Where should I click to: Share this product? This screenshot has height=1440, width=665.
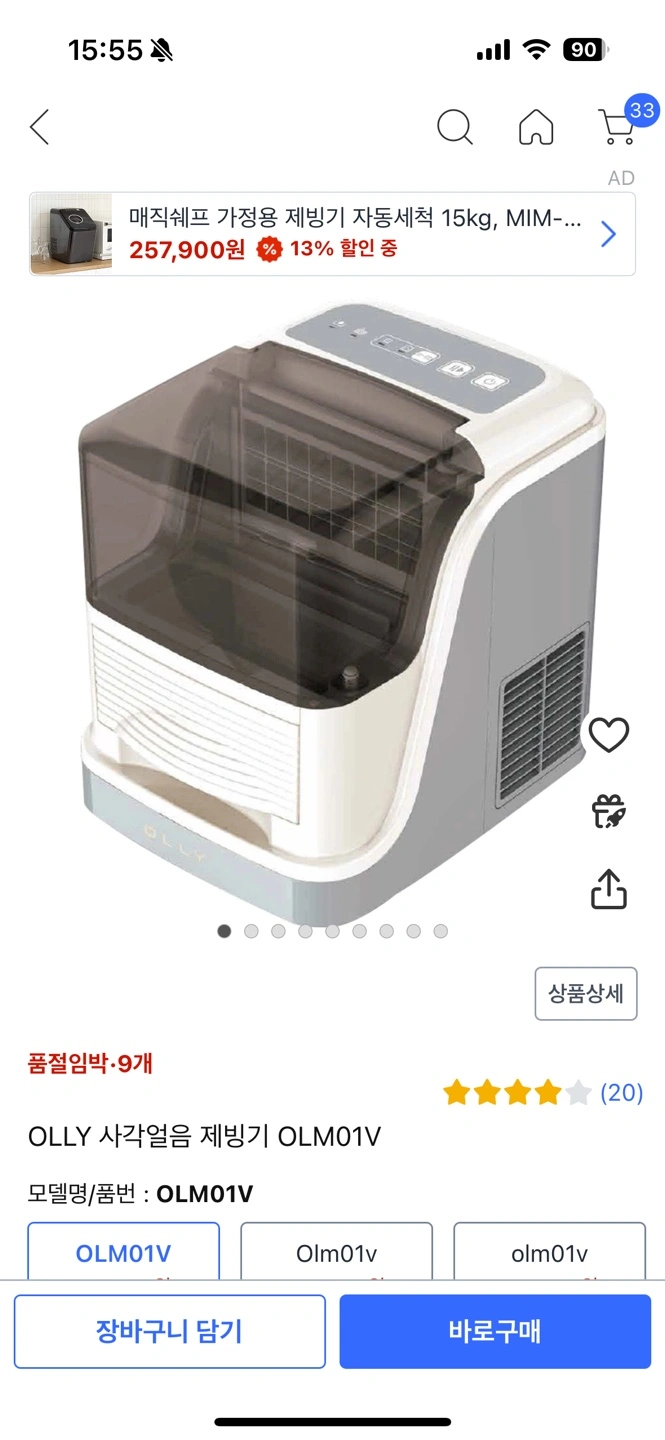pyautogui.click(x=608, y=888)
